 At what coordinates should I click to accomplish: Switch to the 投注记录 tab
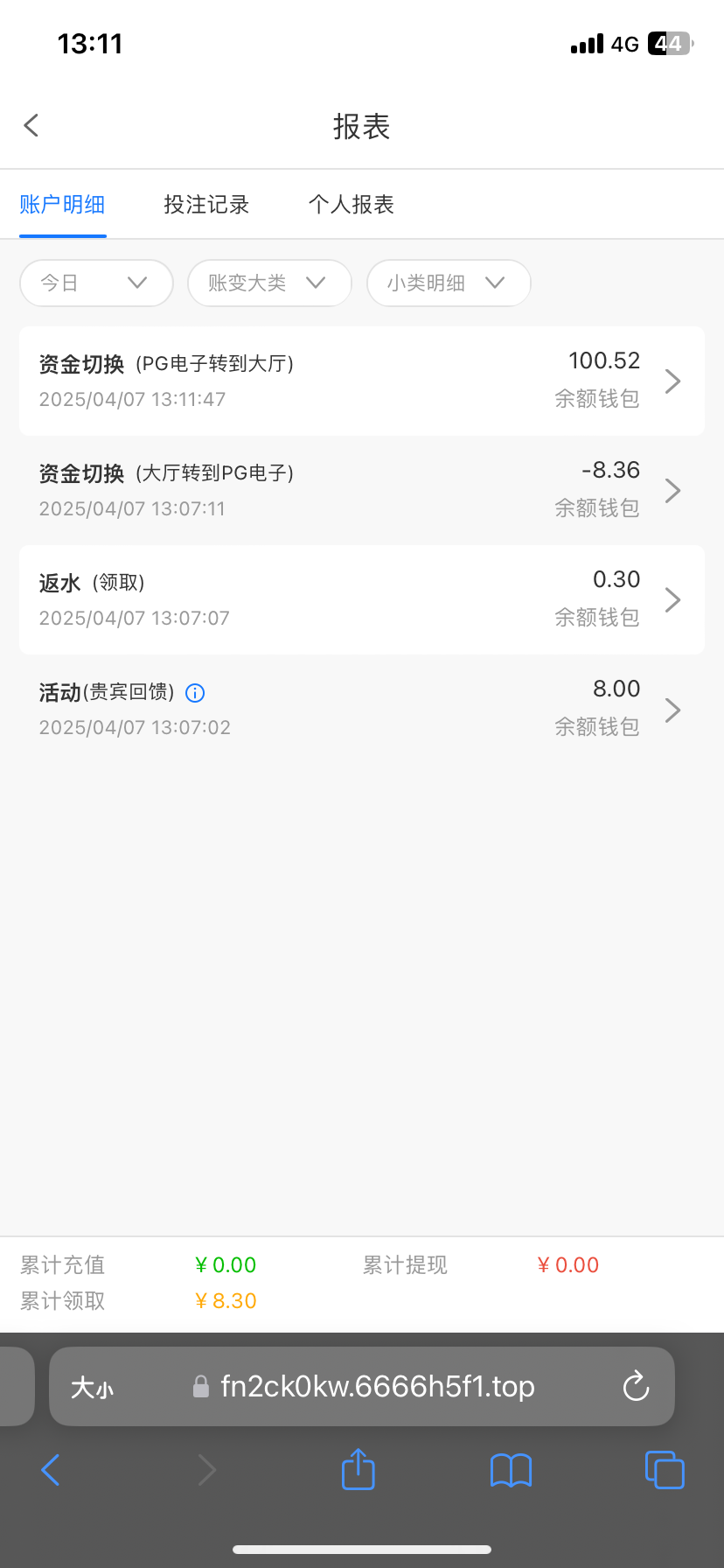(x=206, y=205)
